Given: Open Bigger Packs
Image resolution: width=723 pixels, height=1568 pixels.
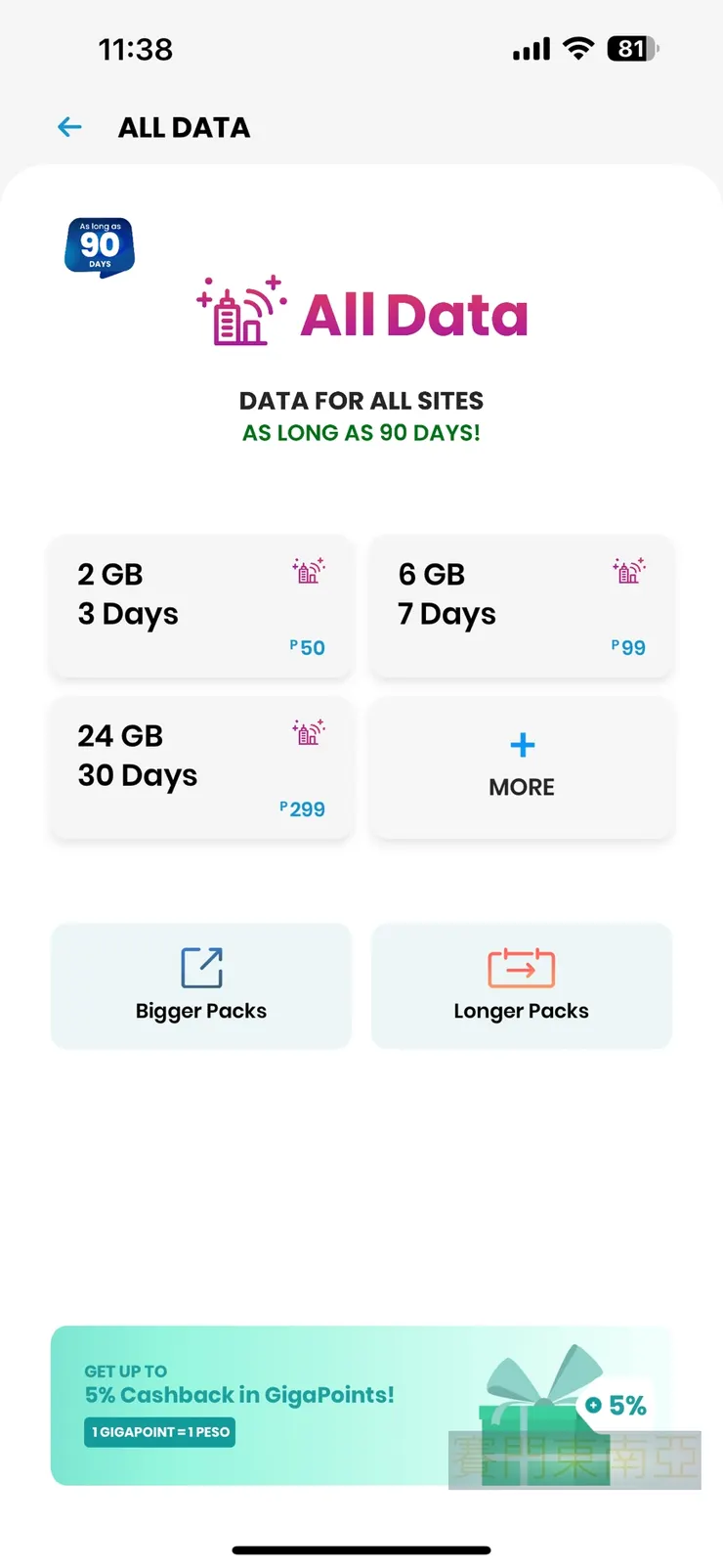Looking at the screenshot, I should coord(200,985).
